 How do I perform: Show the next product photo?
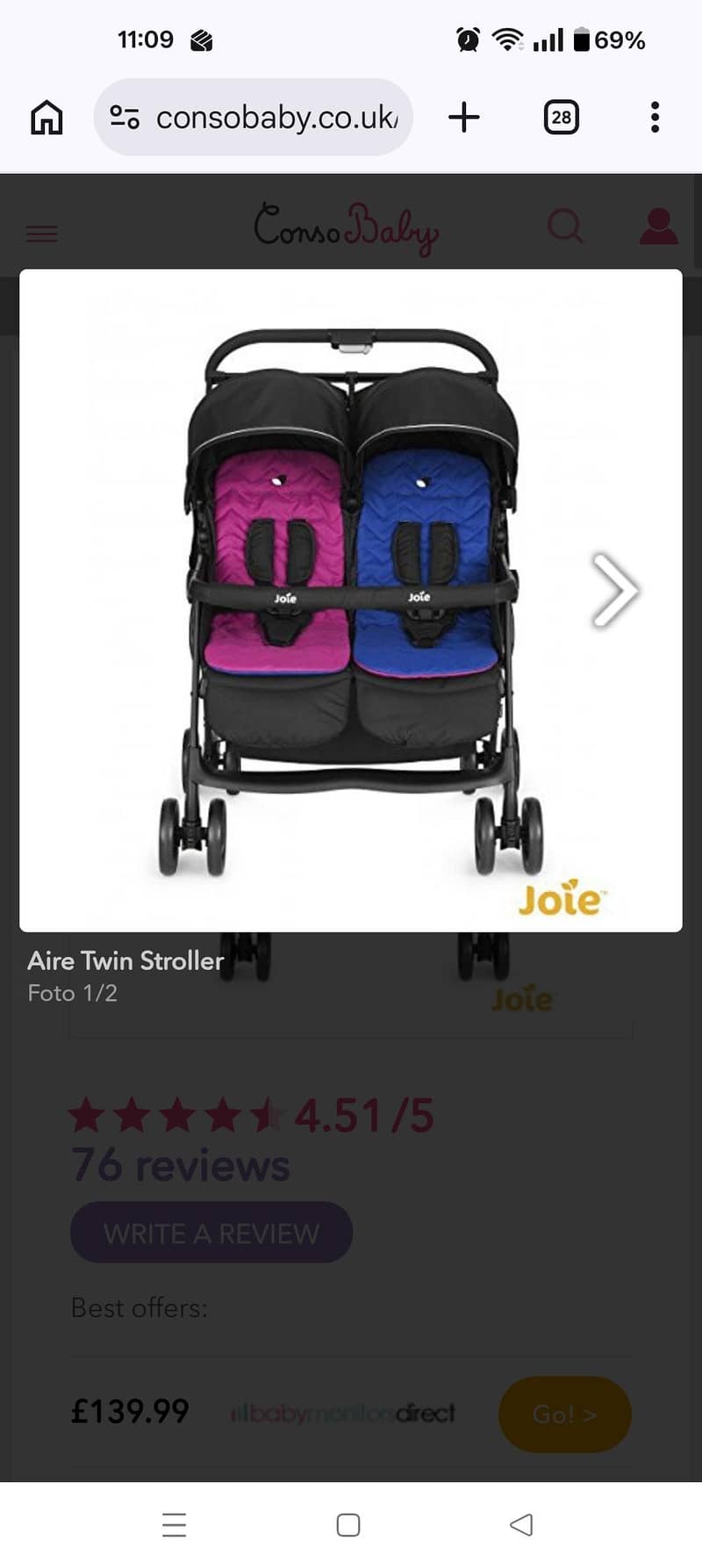[x=614, y=591]
